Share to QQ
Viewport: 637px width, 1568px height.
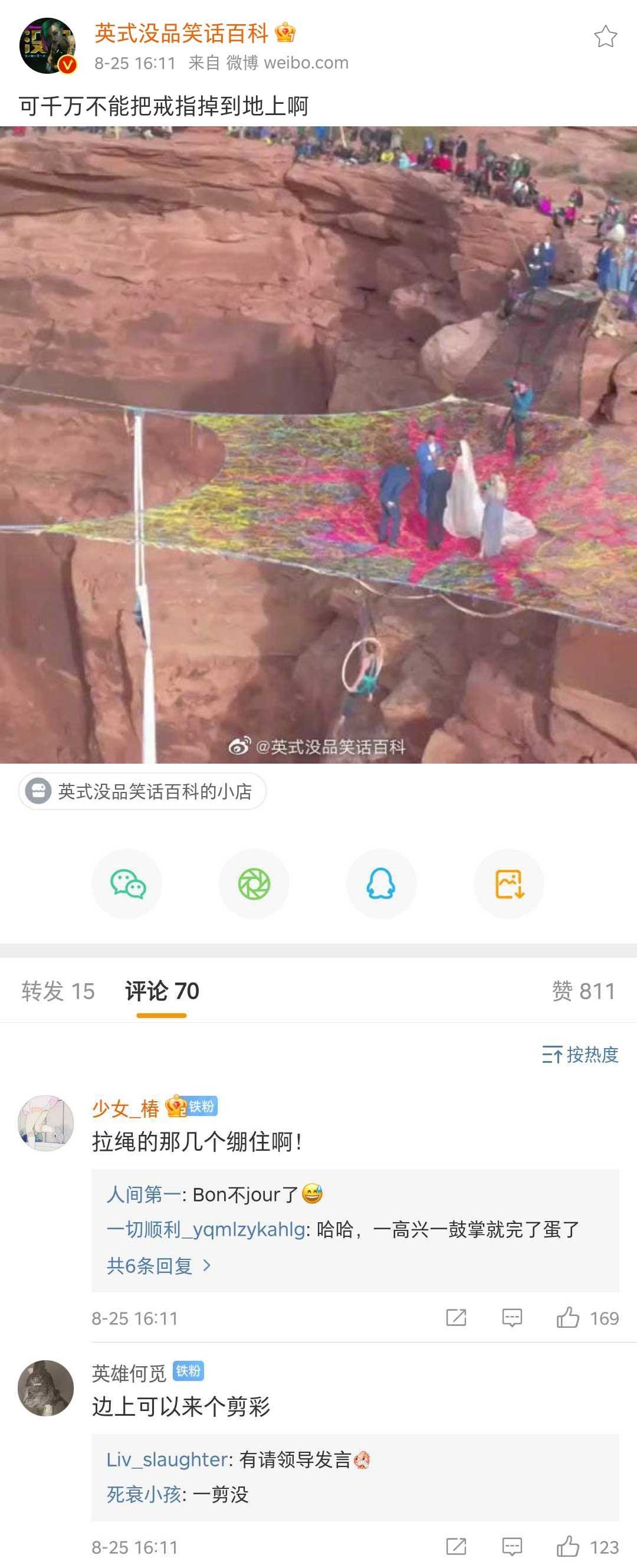381,884
